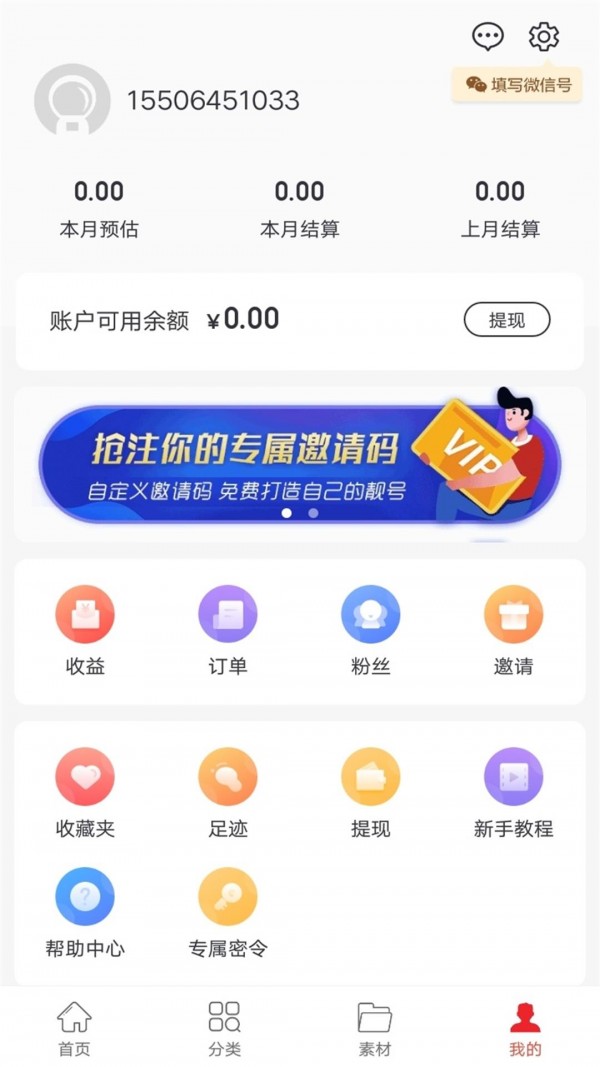The width and height of the screenshot is (600, 1067).
Task: Switch to the 素材 tab
Action: 374,1028
